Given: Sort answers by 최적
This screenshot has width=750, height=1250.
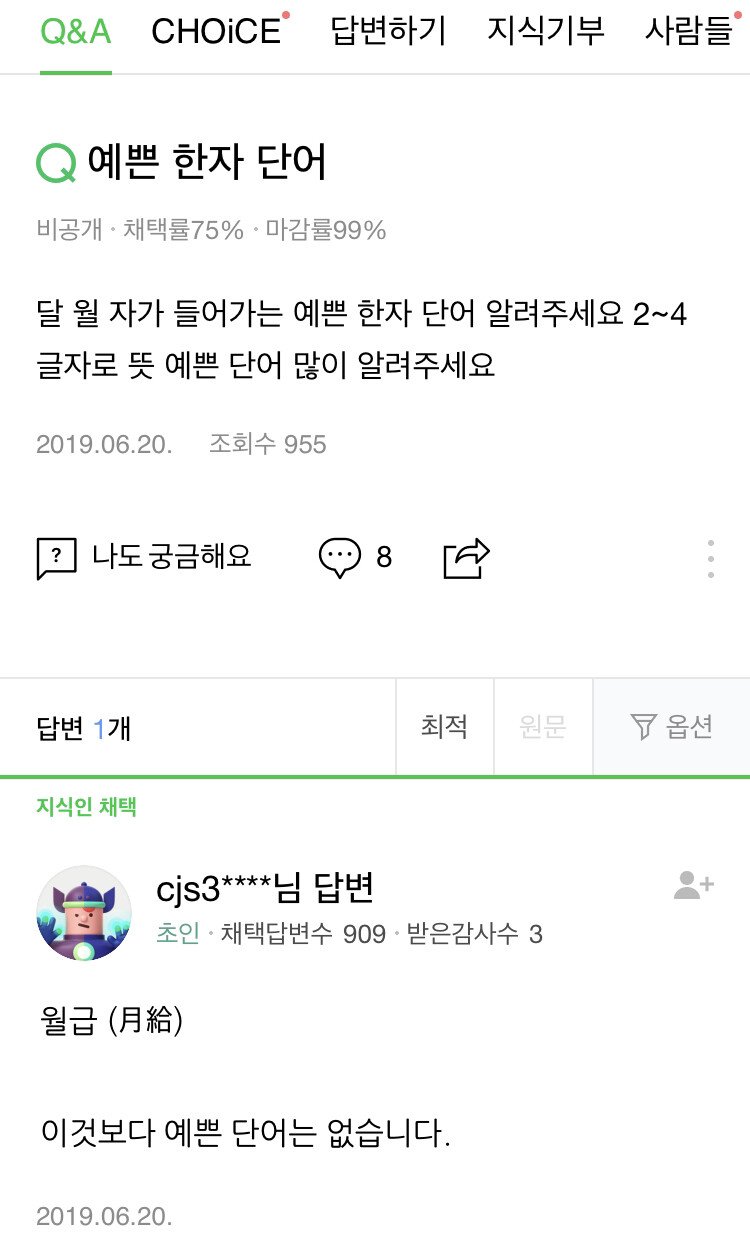Looking at the screenshot, I should click(444, 727).
